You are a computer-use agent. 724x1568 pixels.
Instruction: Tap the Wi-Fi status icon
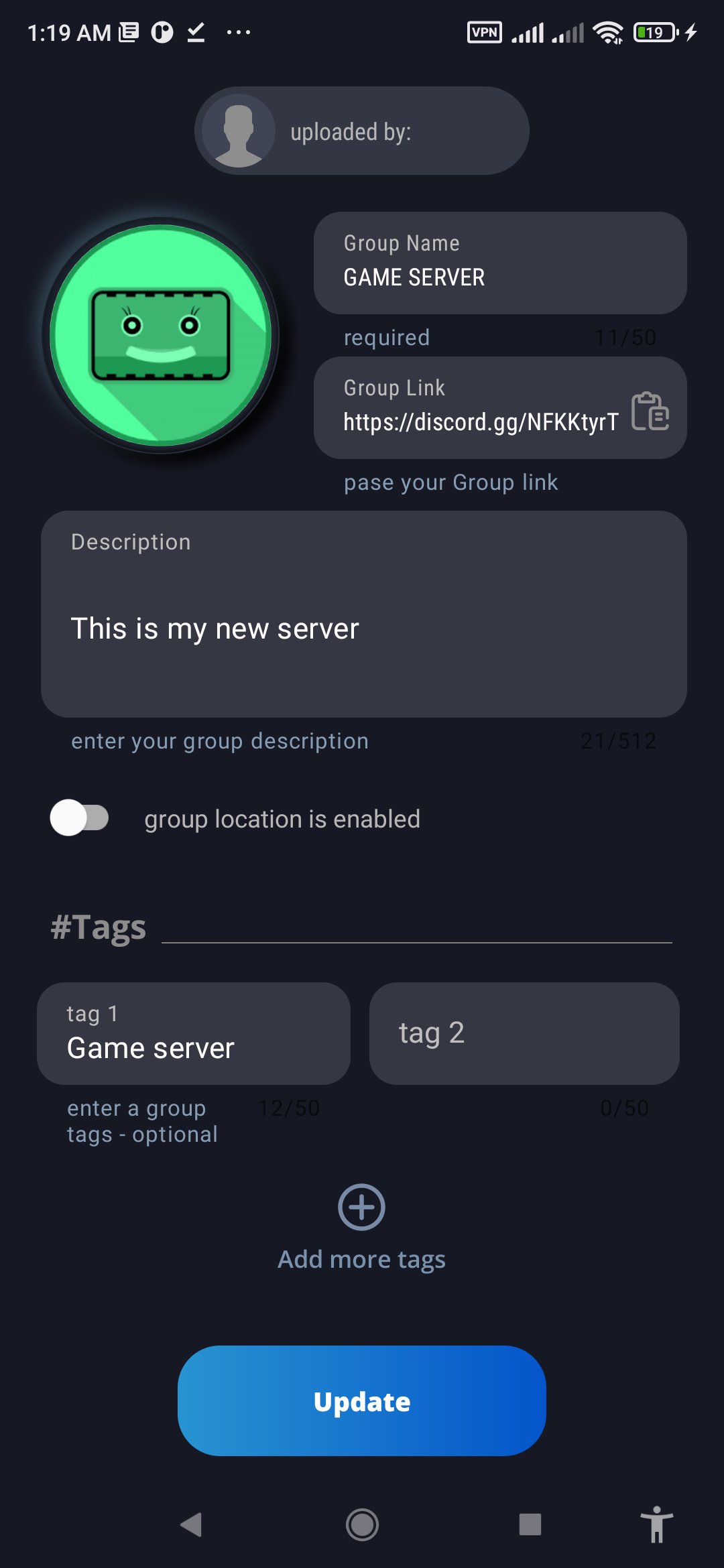609,30
